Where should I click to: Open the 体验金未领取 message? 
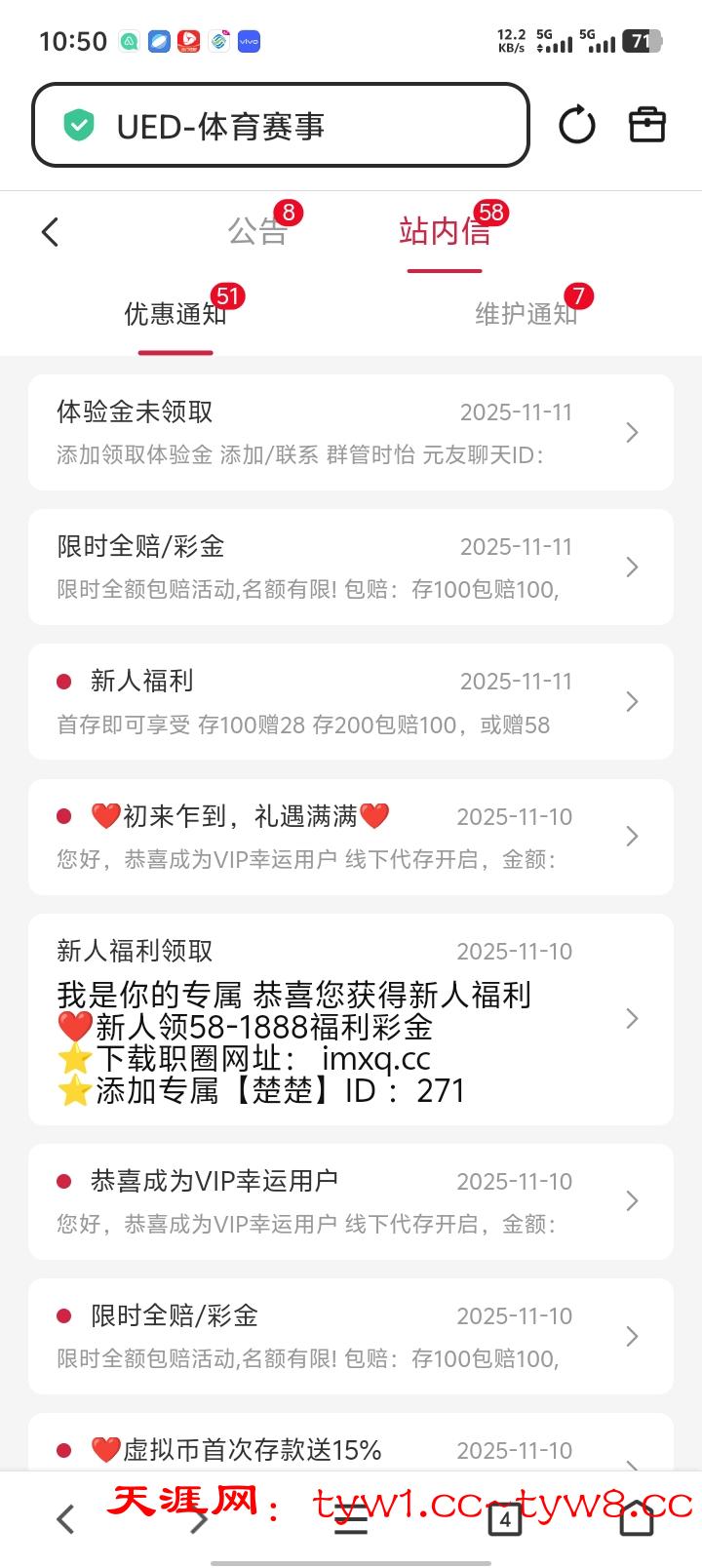pyautogui.click(x=350, y=432)
